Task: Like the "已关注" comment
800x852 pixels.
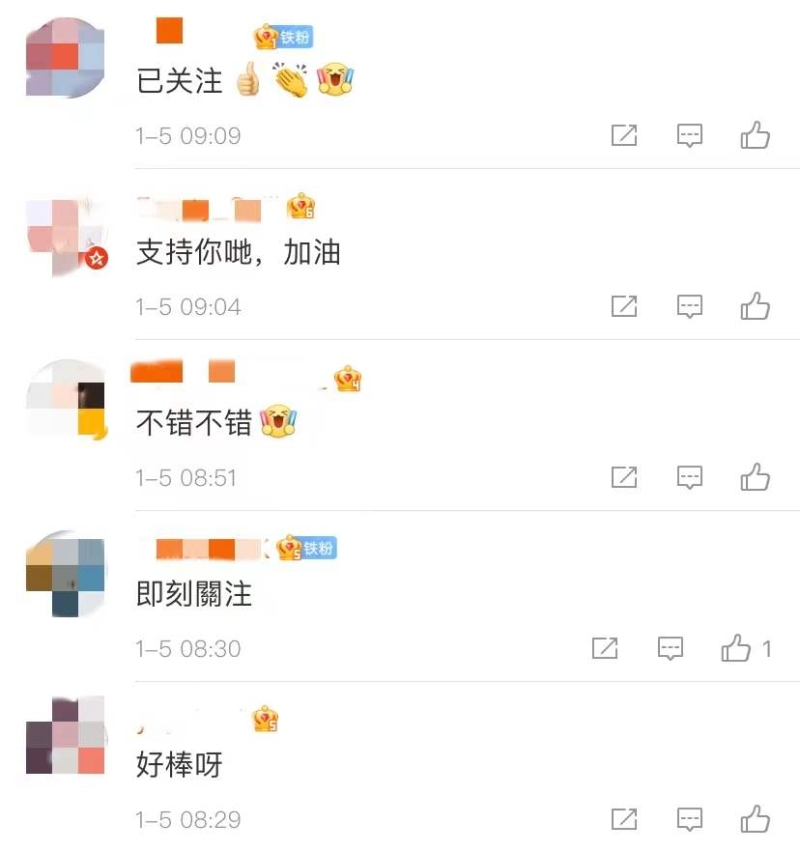Action: pyautogui.click(x=755, y=135)
